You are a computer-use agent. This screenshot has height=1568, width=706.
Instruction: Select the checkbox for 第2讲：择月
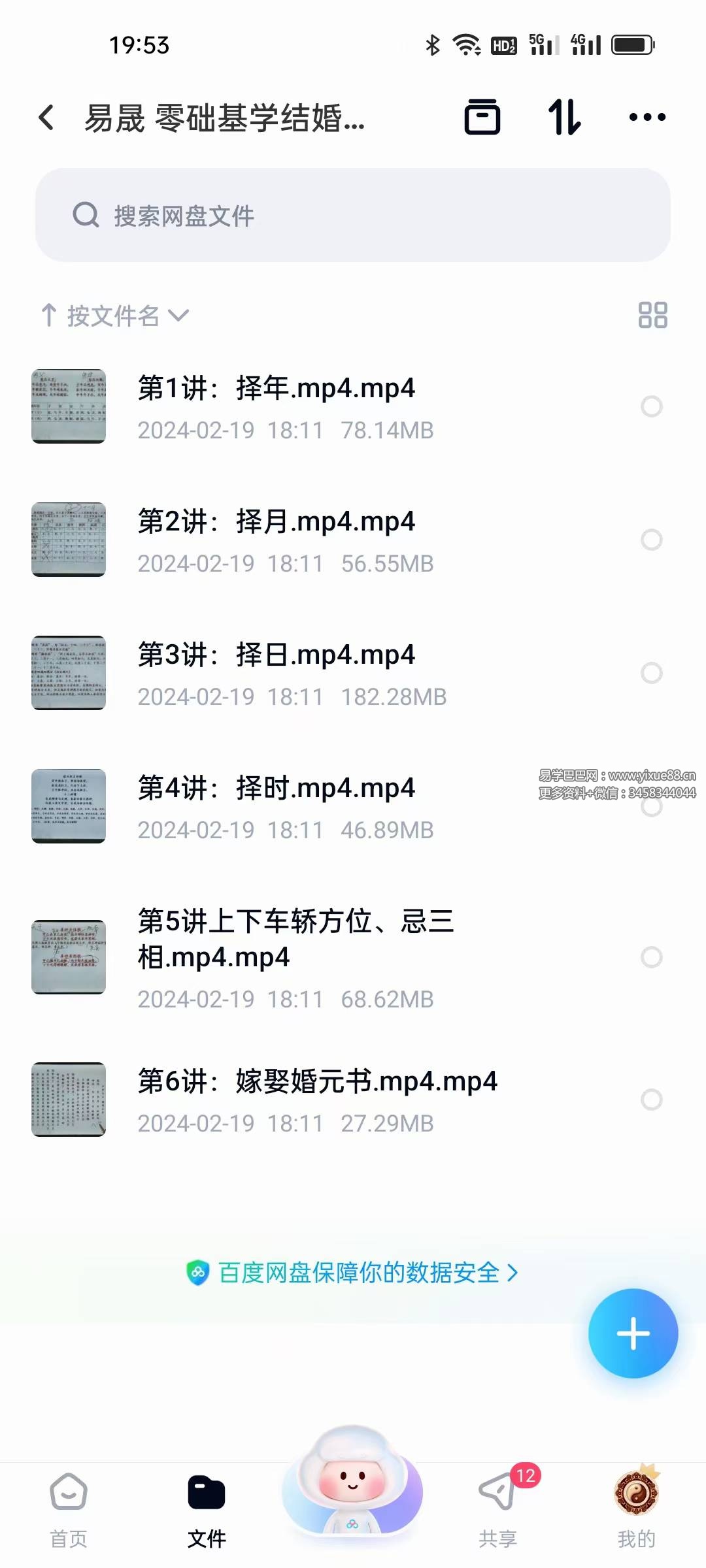[x=651, y=540]
